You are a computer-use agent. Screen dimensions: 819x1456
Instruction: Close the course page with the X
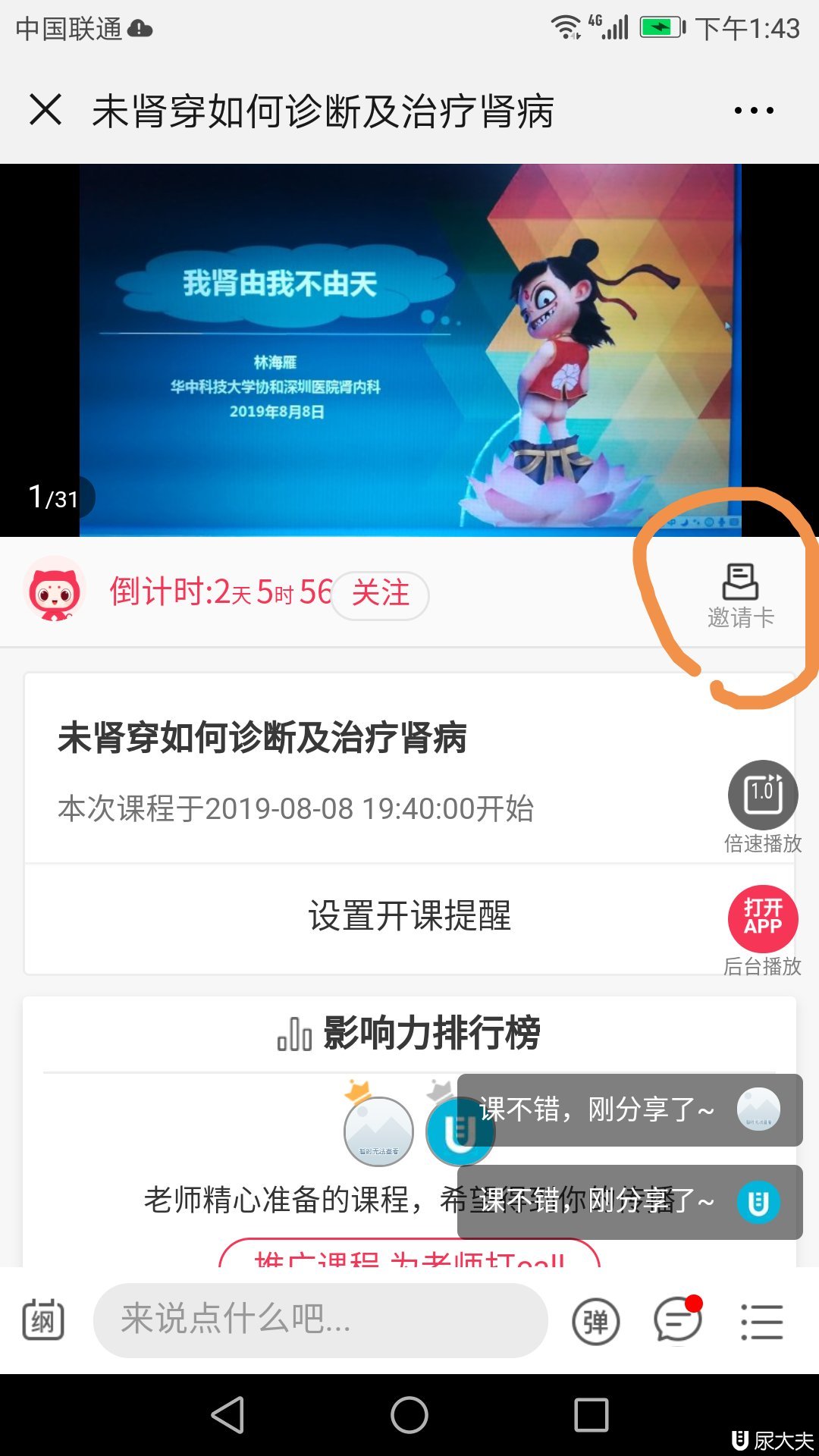click(45, 110)
